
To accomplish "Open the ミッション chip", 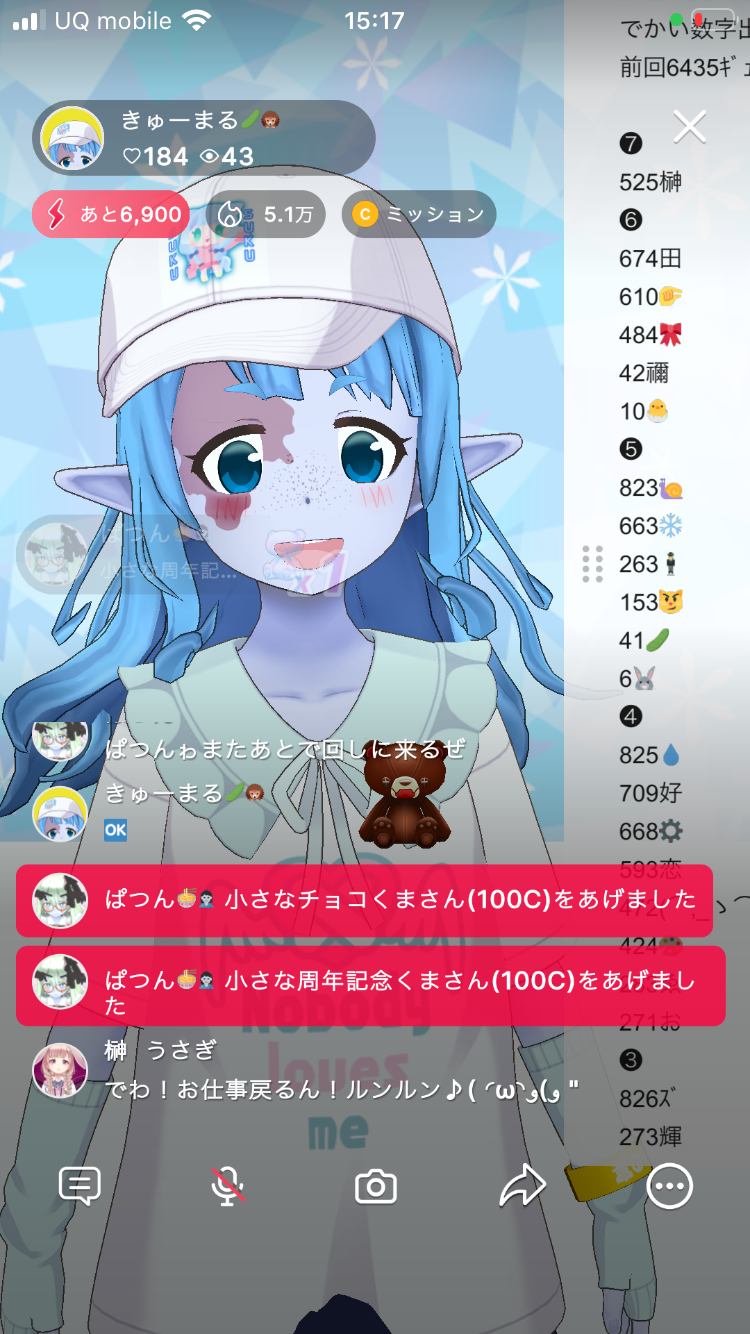I will (x=419, y=214).
